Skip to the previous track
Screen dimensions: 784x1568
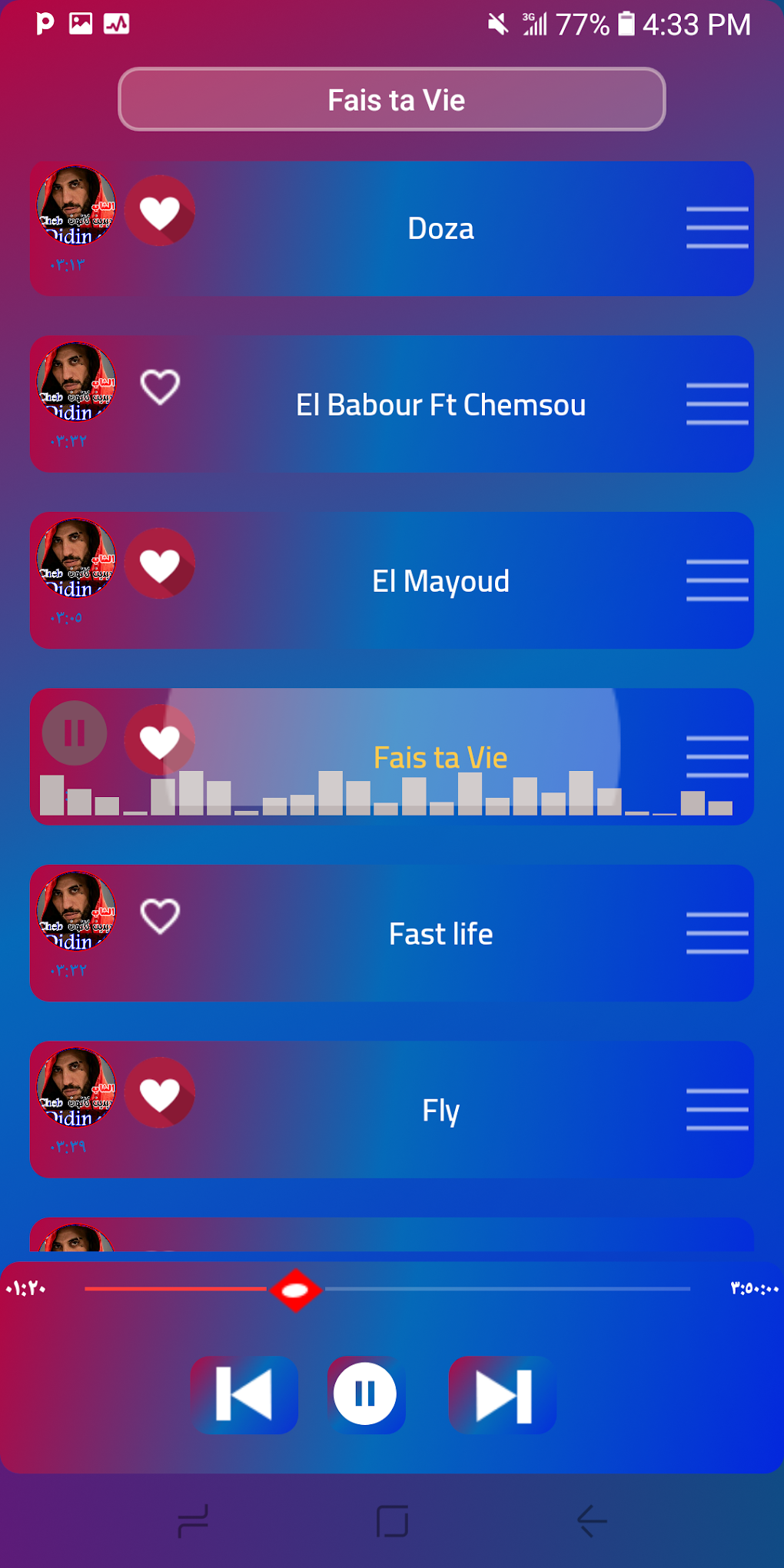(244, 1394)
